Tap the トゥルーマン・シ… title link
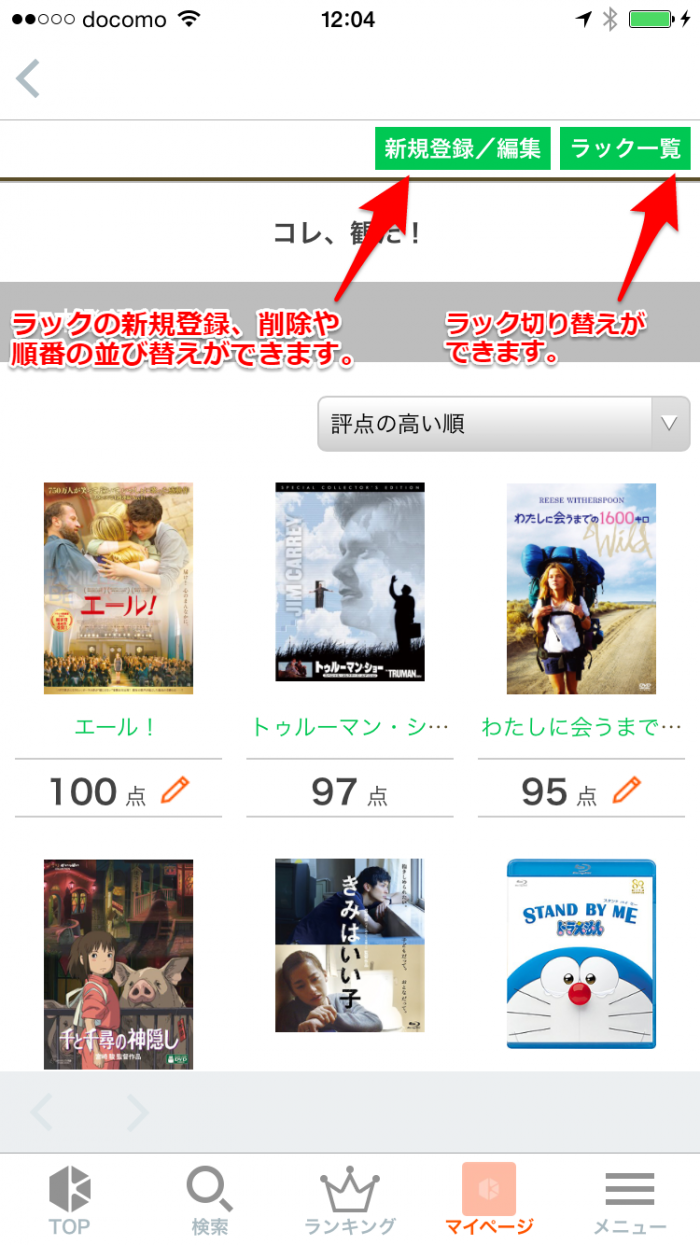700x1245 pixels. (x=350, y=727)
